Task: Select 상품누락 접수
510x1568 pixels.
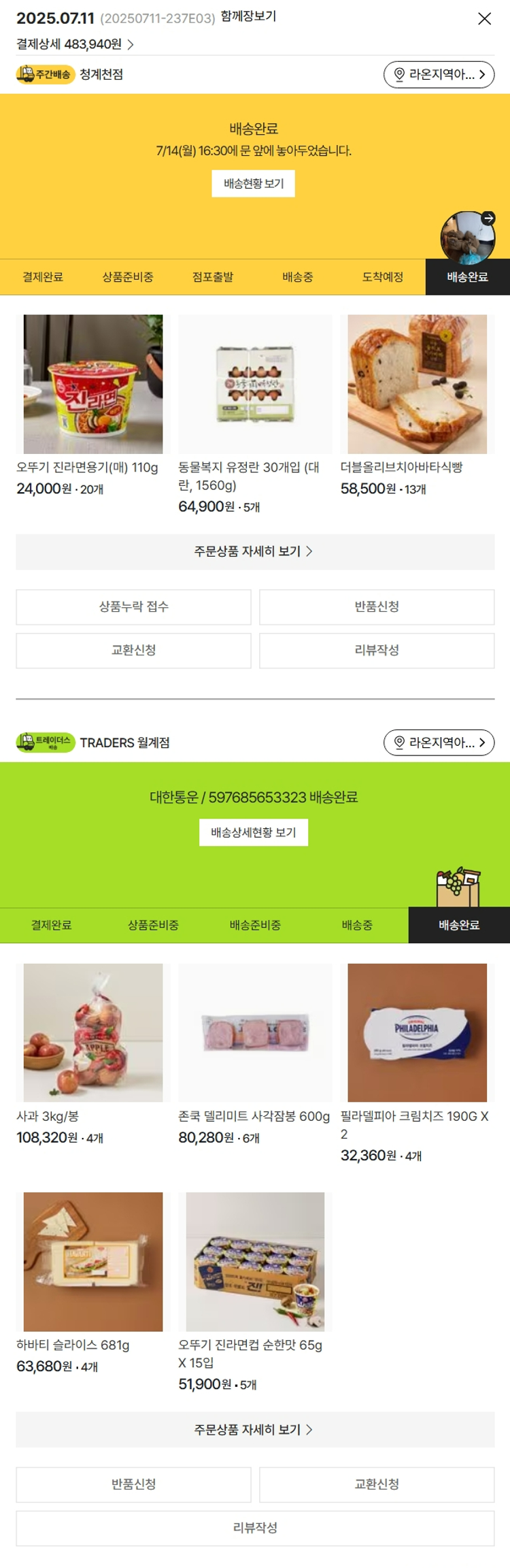Action: click(133, 607)
